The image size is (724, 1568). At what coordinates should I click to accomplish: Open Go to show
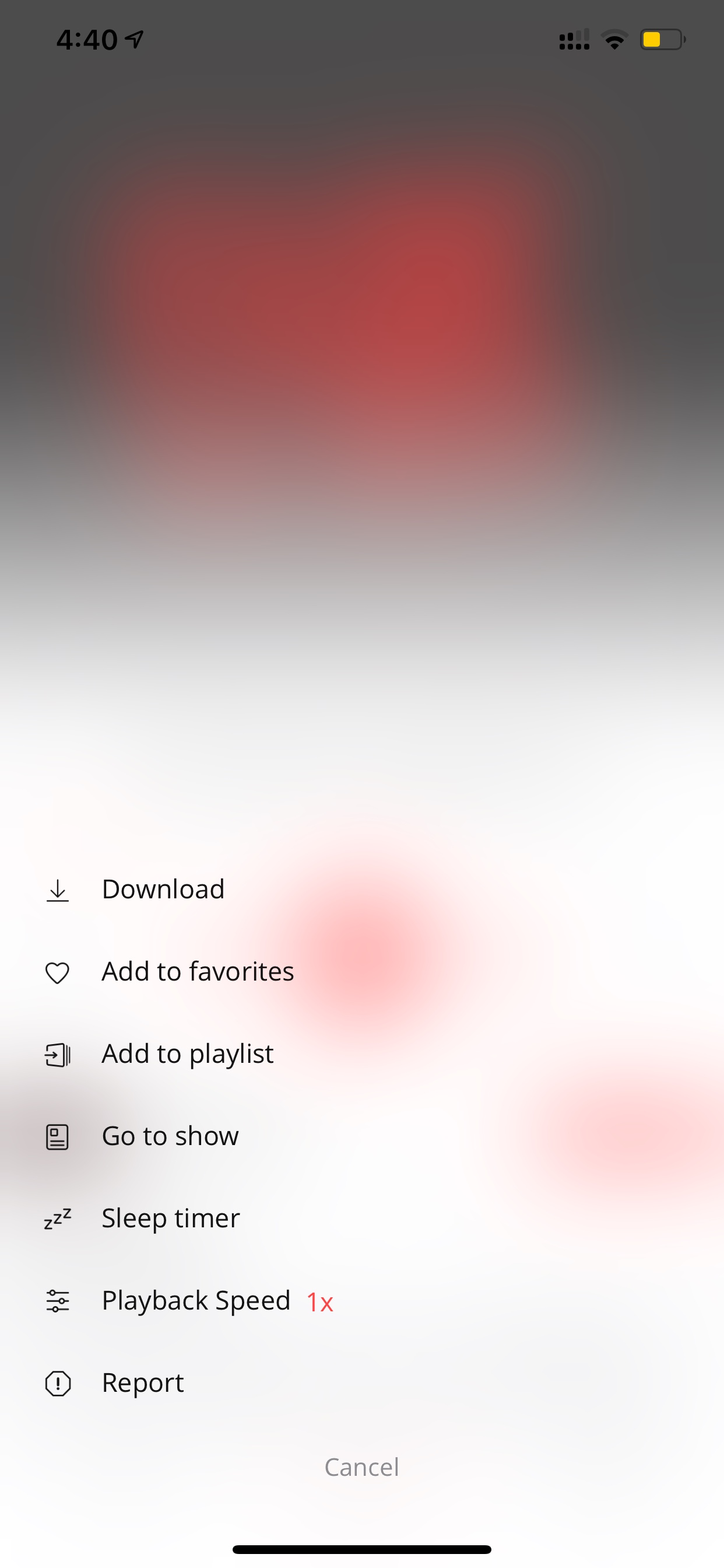click(x=362, y=1136)
